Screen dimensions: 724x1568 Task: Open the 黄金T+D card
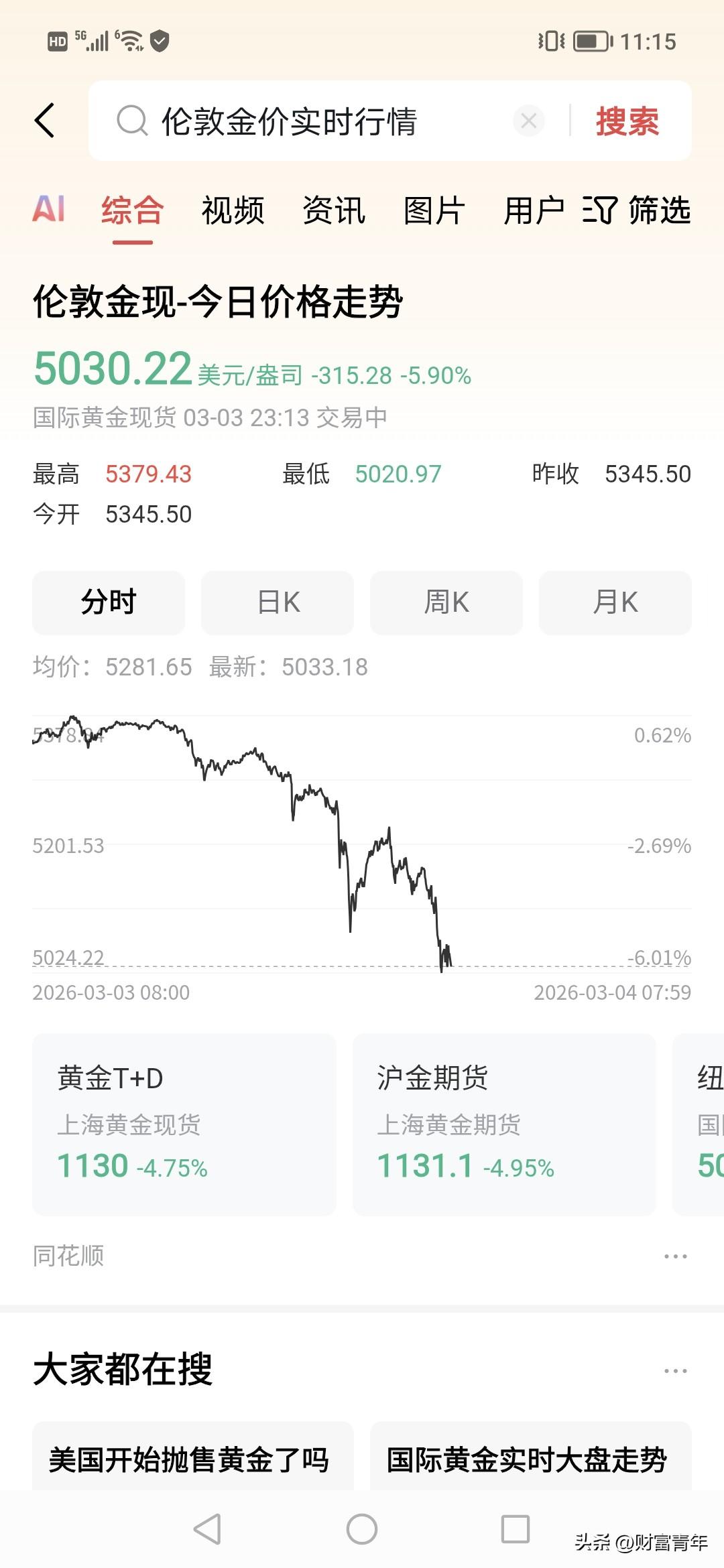[x=184, y=1124]
